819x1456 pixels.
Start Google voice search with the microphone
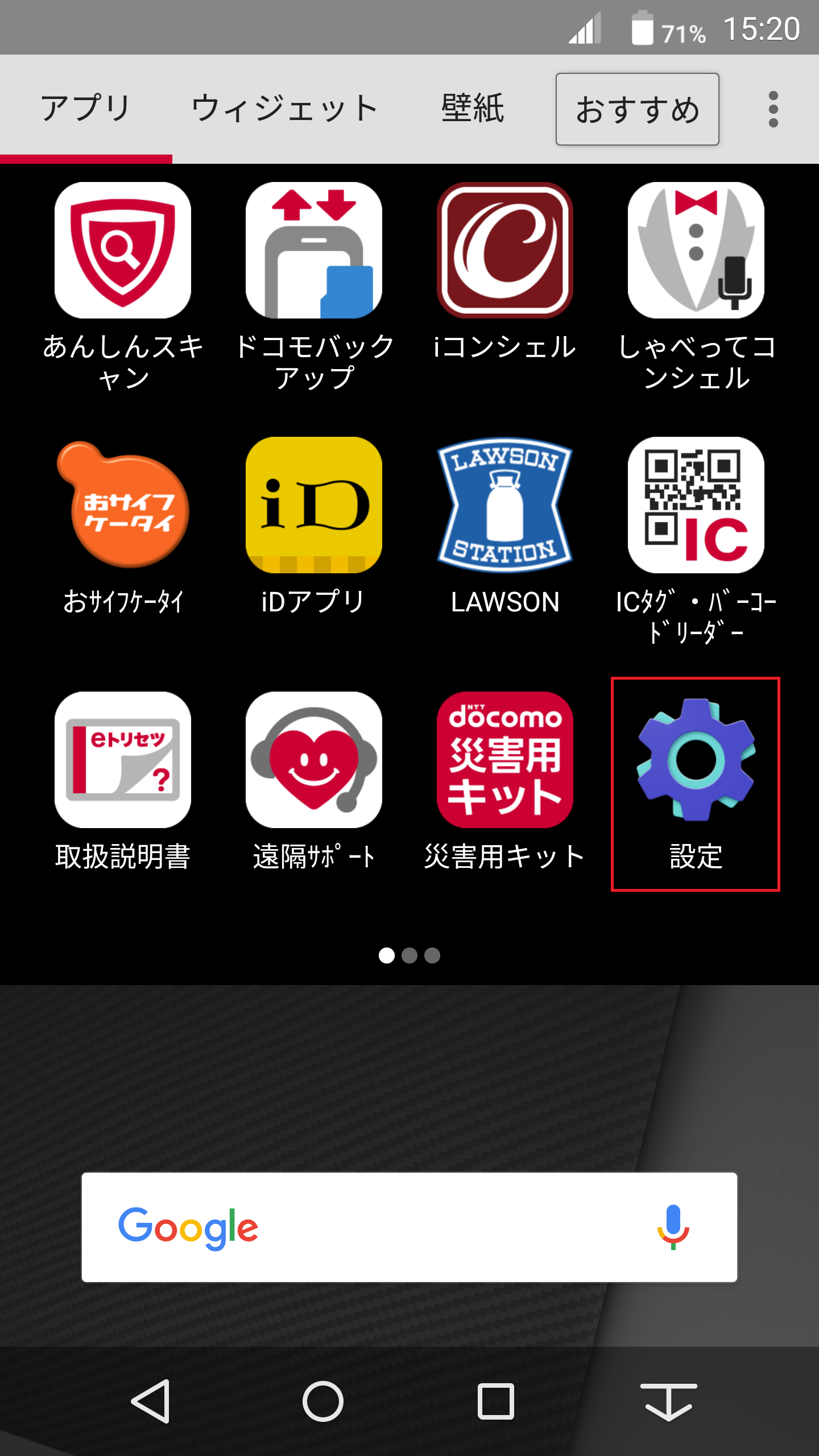pos(673,1227)
